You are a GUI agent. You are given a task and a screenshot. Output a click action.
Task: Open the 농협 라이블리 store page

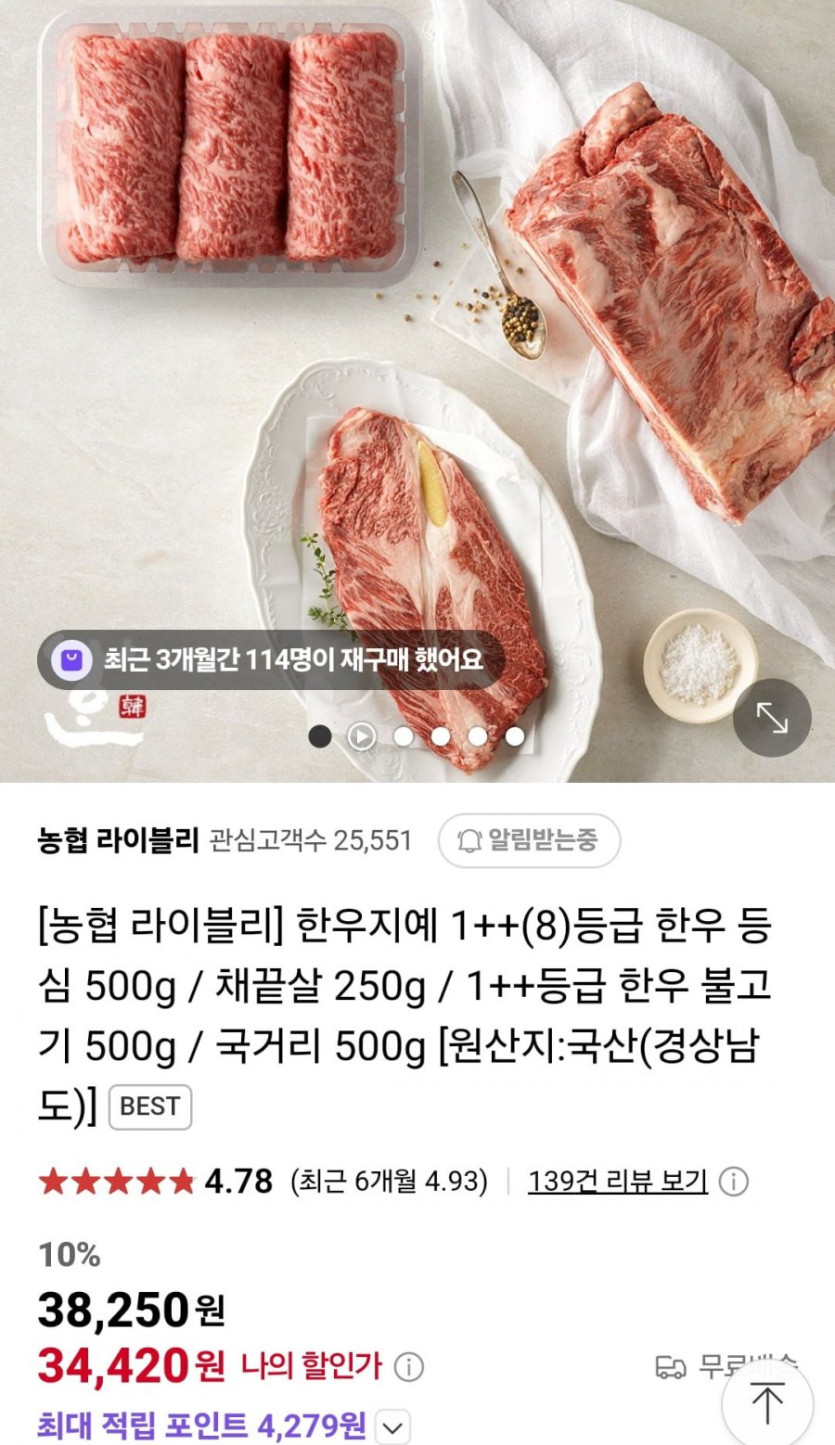[x=118, y=840]
